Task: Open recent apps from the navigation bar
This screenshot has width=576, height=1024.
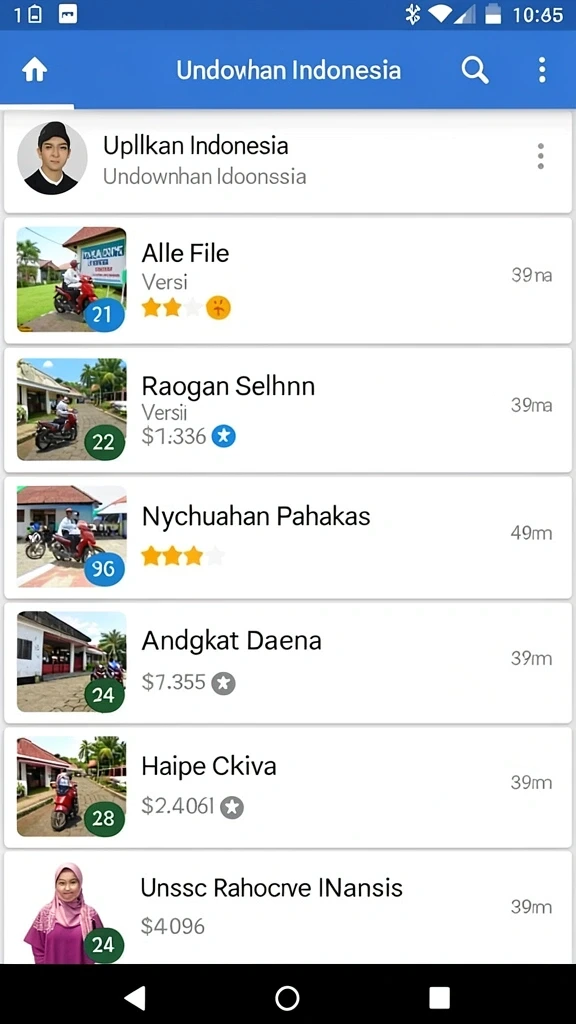Action: 439,997
